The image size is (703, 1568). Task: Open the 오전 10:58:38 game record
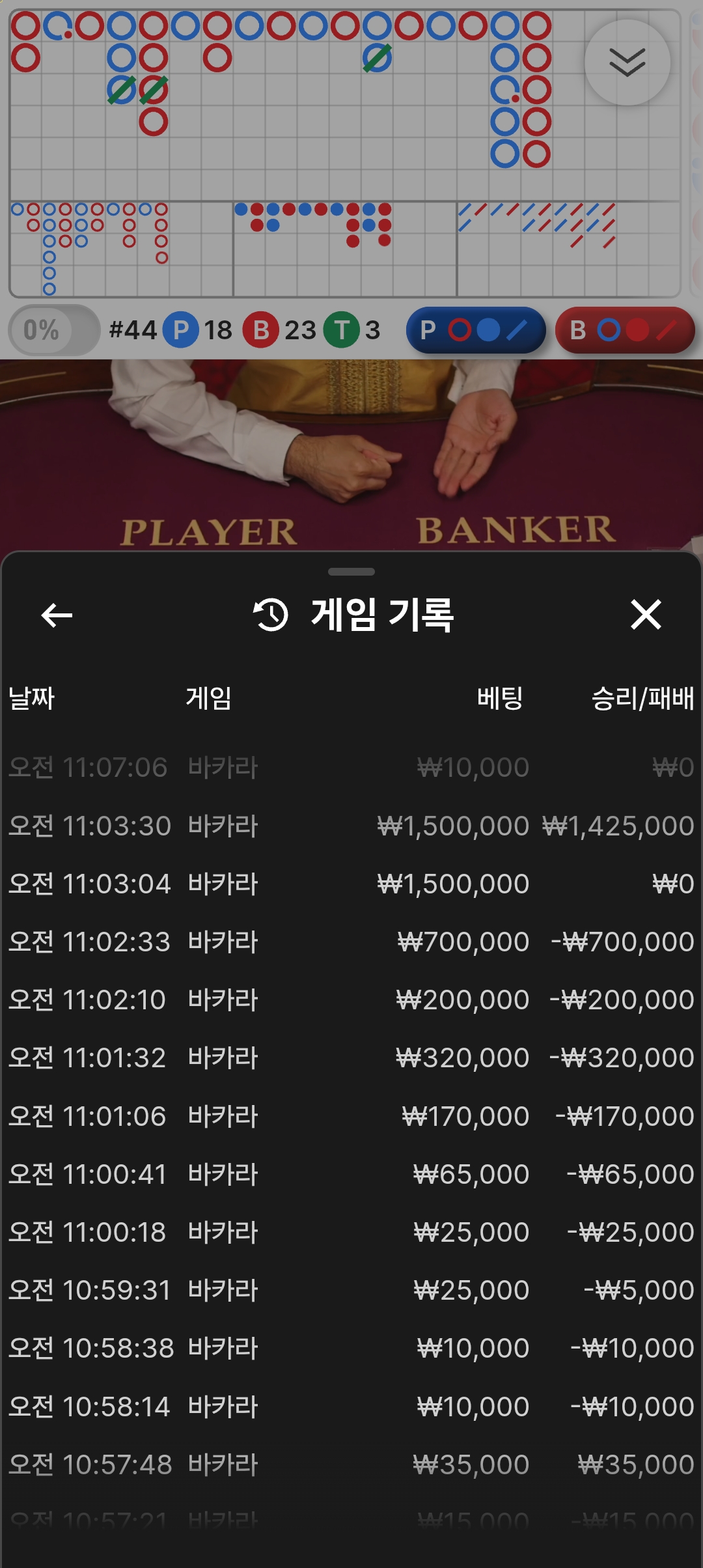[x=351, y=1348]
